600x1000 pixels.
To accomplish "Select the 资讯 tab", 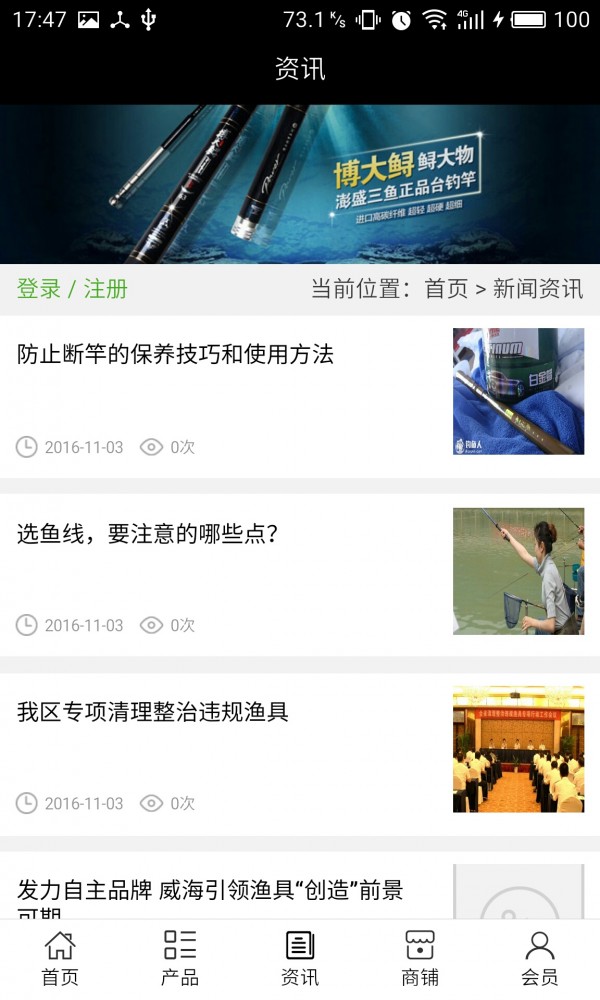I will click(300, 958).
